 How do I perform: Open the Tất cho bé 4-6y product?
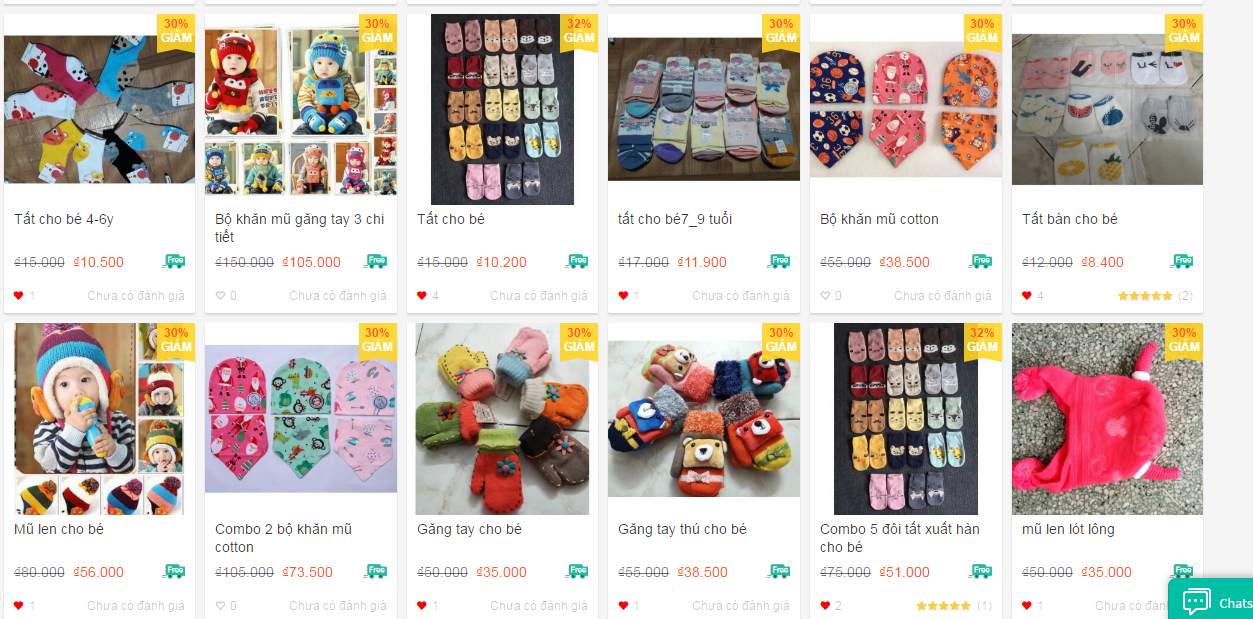pos(64,219)
